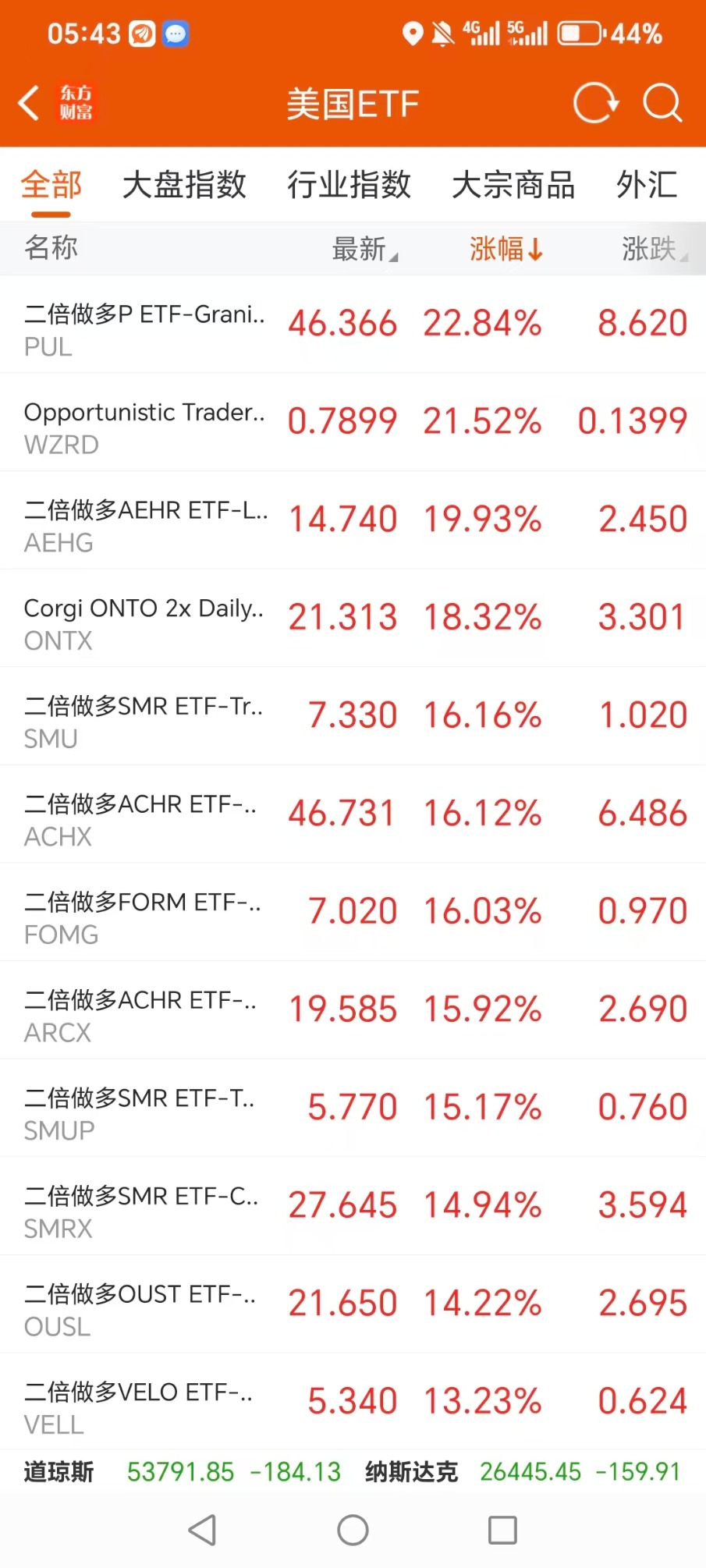Viewport: 706px width, 1568px height.
Task: Open the ONTX Corgi ONTO row
Action: tap(353, 618)
